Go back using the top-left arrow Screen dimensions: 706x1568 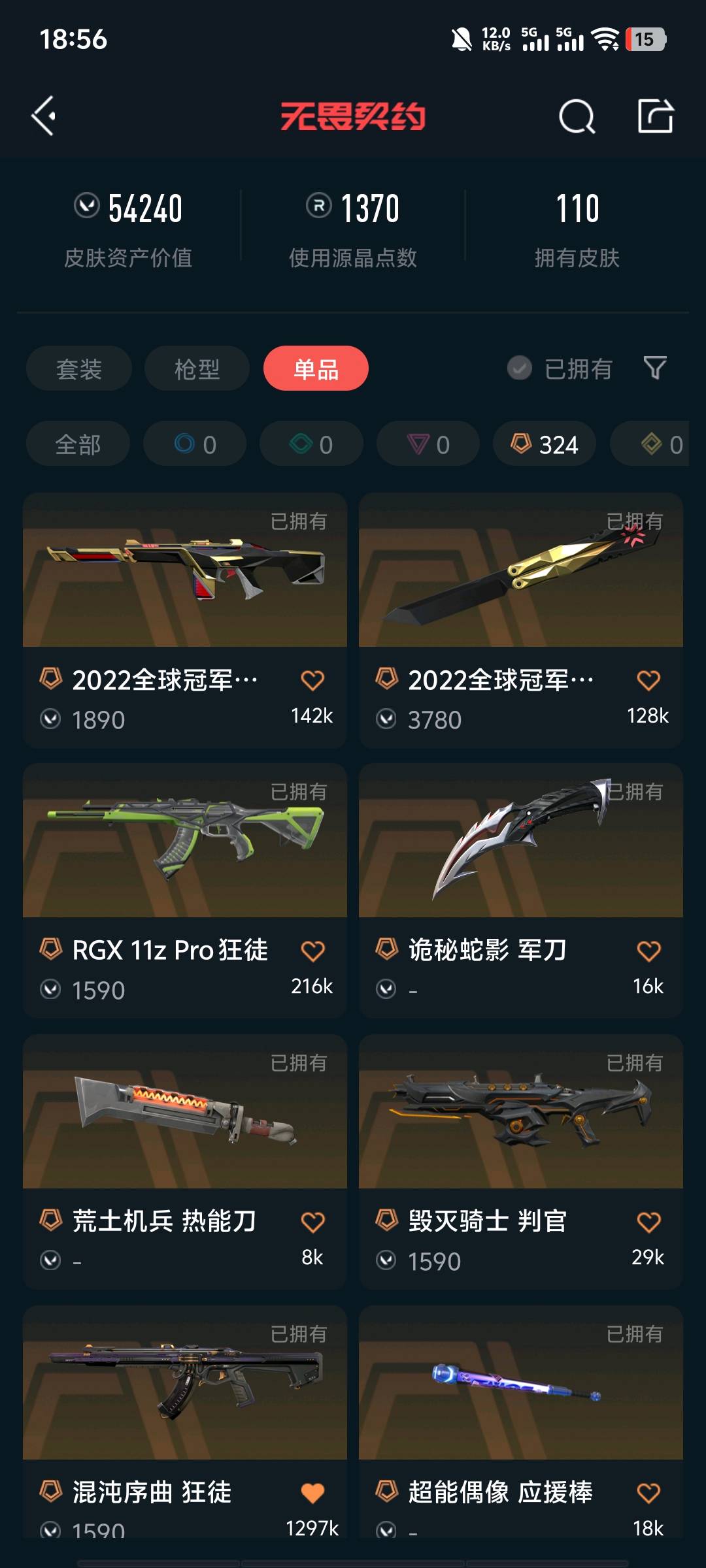click(44, 116)
